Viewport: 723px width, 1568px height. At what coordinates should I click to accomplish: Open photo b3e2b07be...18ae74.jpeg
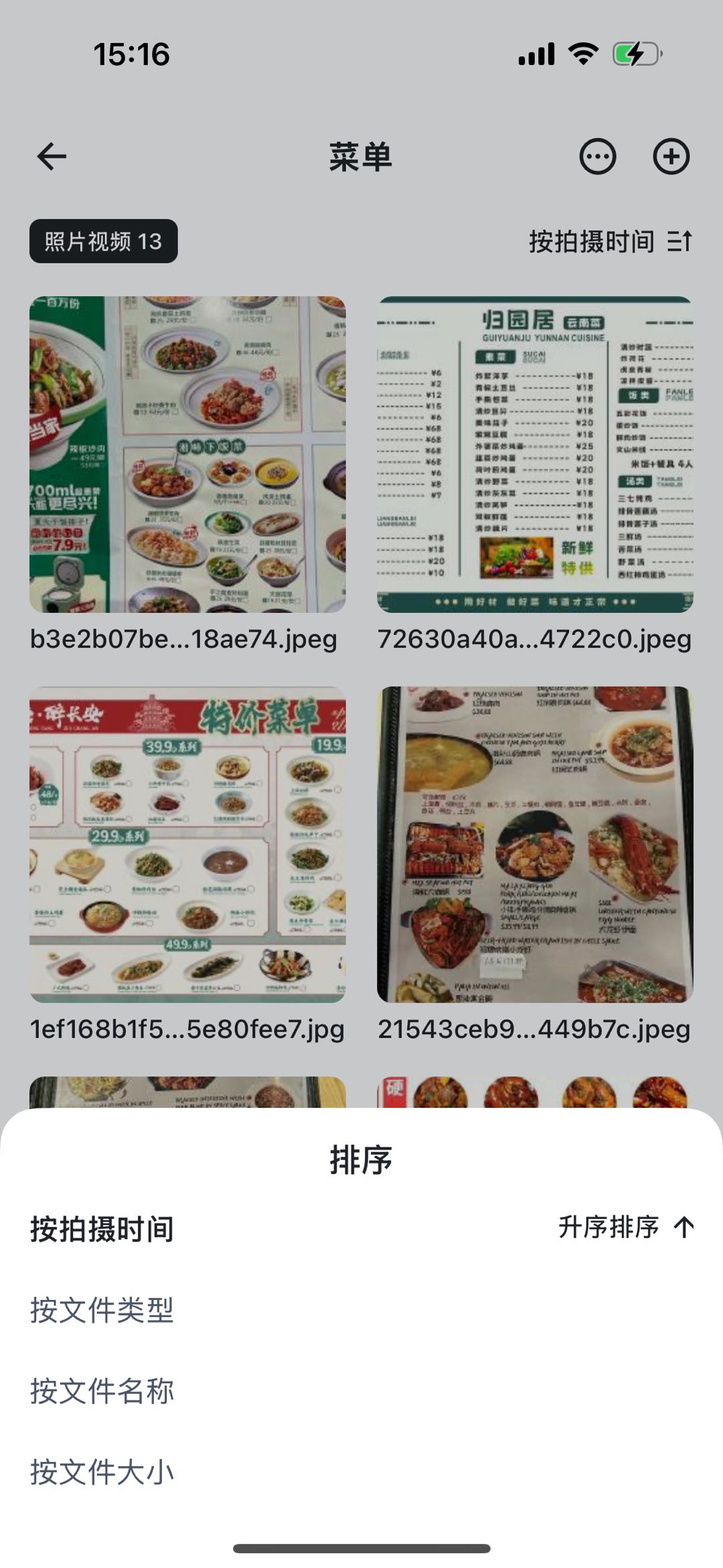pyautogui.click(x=187, y=454)
